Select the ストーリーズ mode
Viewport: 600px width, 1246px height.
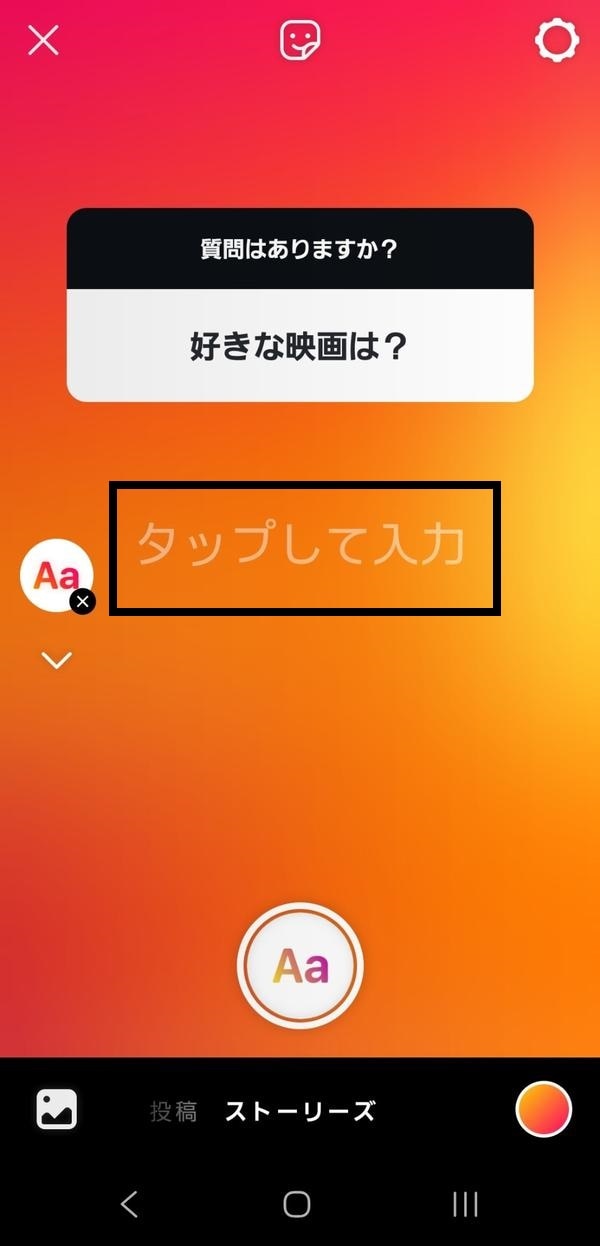click(x=300, y=1111)
